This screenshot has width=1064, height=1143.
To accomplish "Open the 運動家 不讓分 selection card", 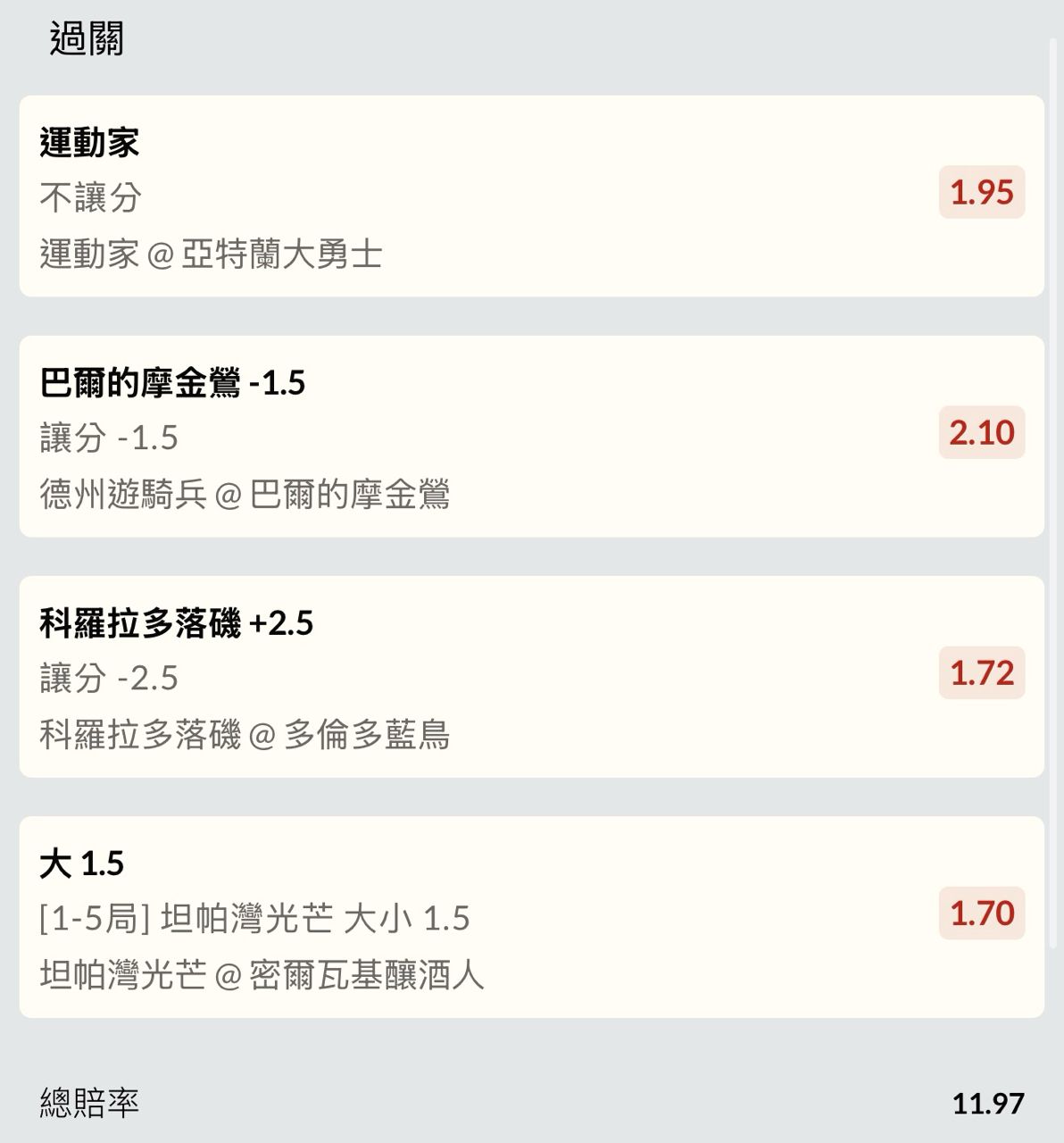I will (531, 196).
